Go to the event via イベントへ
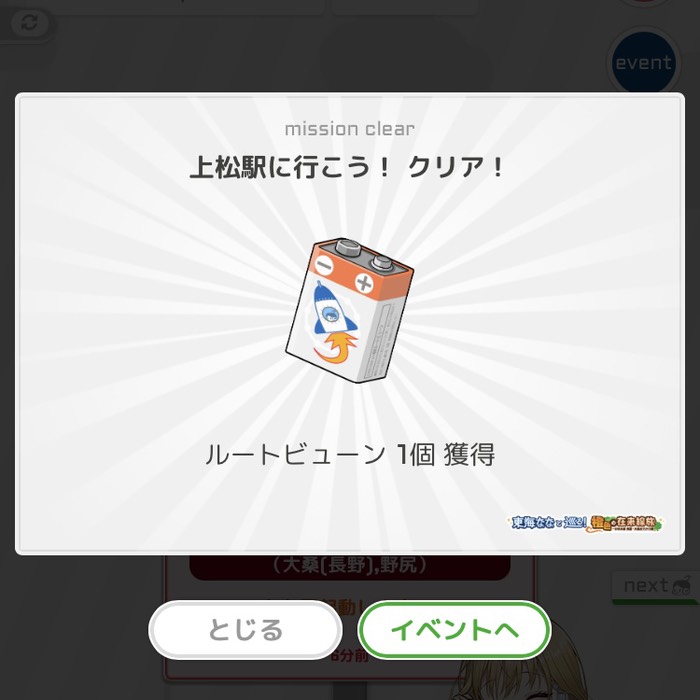This screenshot has width=700, height=700. [455, 630]
